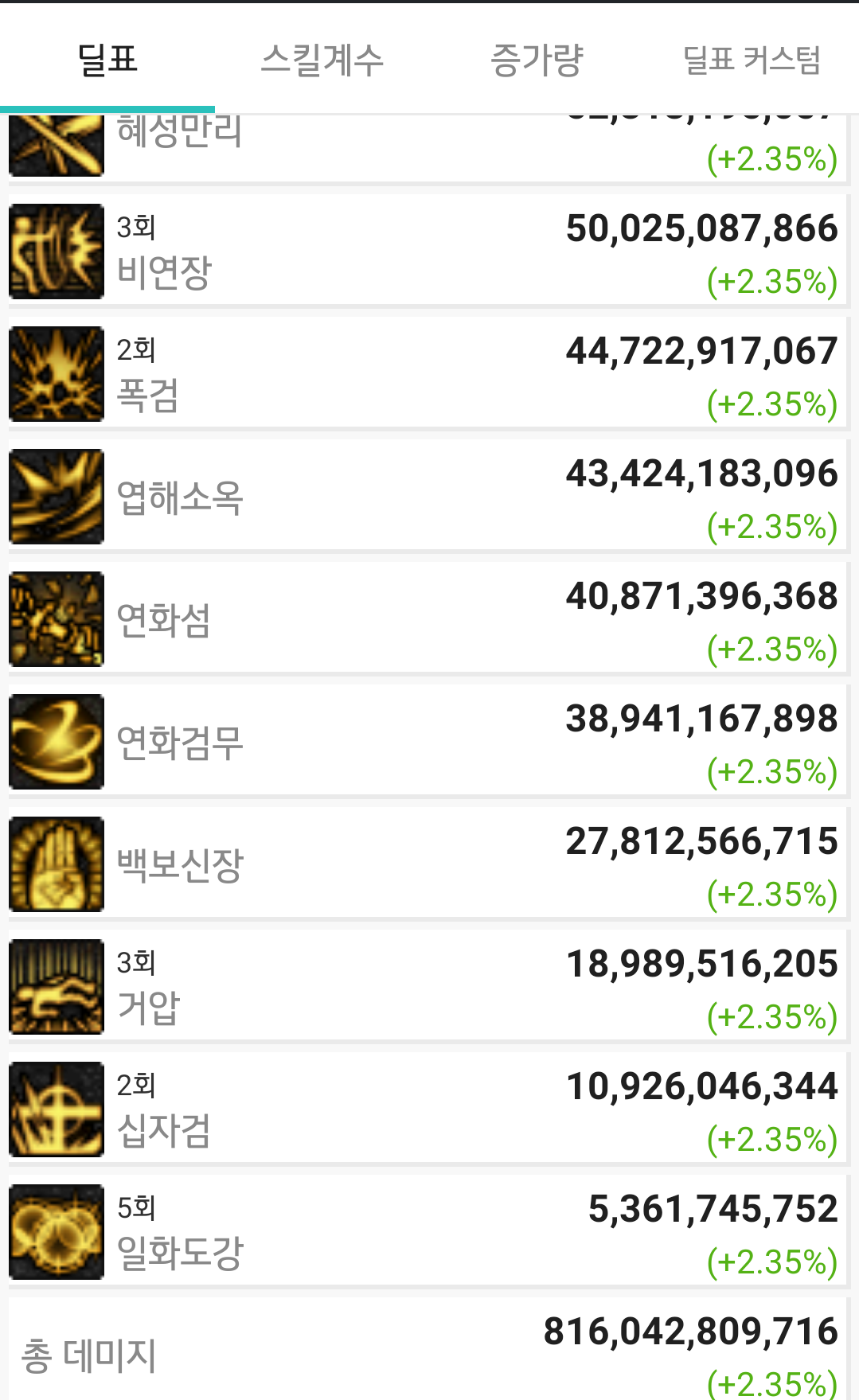
Task: Select the 폭검 skill row
Action: 429,374
